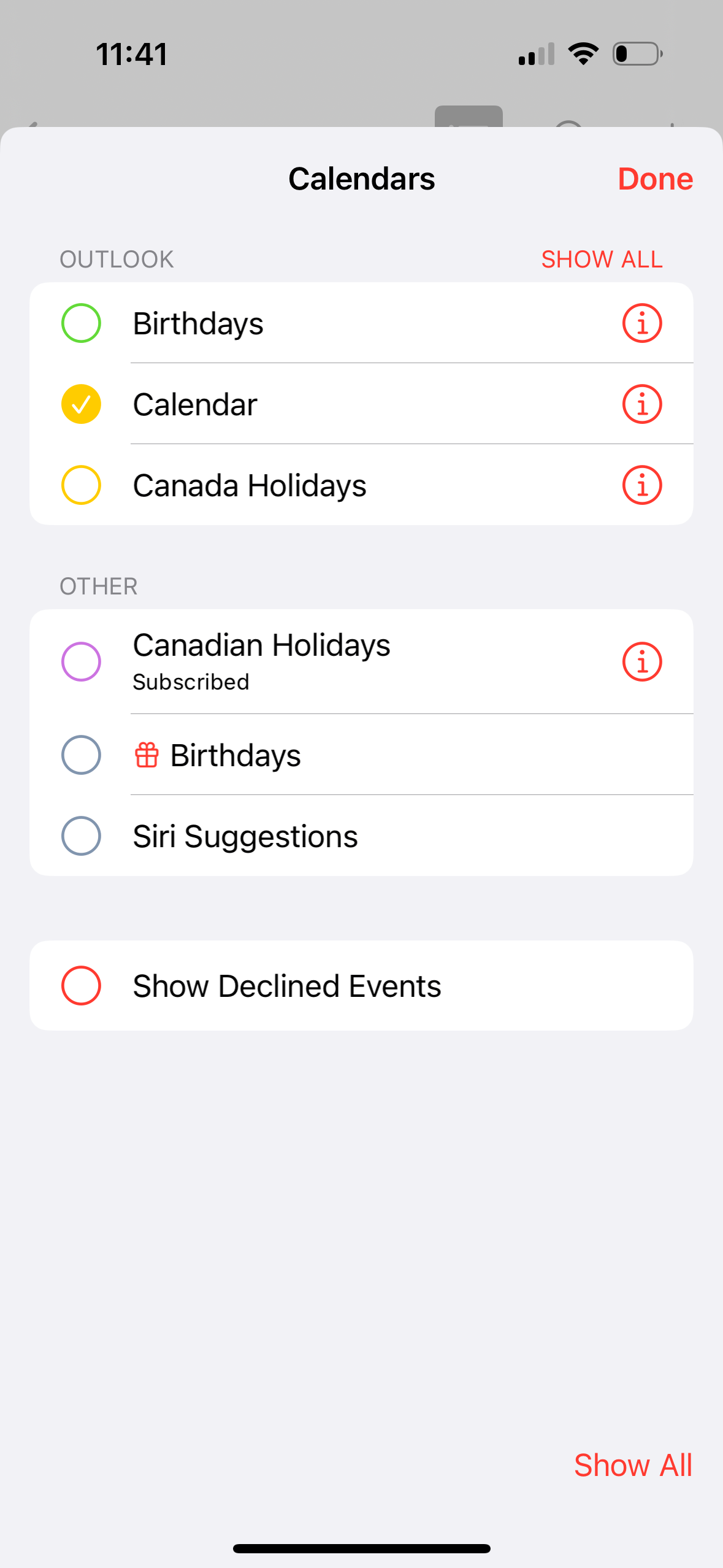Image resolution: width=723 pixels, height=1568 pixels.
Task: View info for subscribed Canadian Holidays
Action: 642,662
